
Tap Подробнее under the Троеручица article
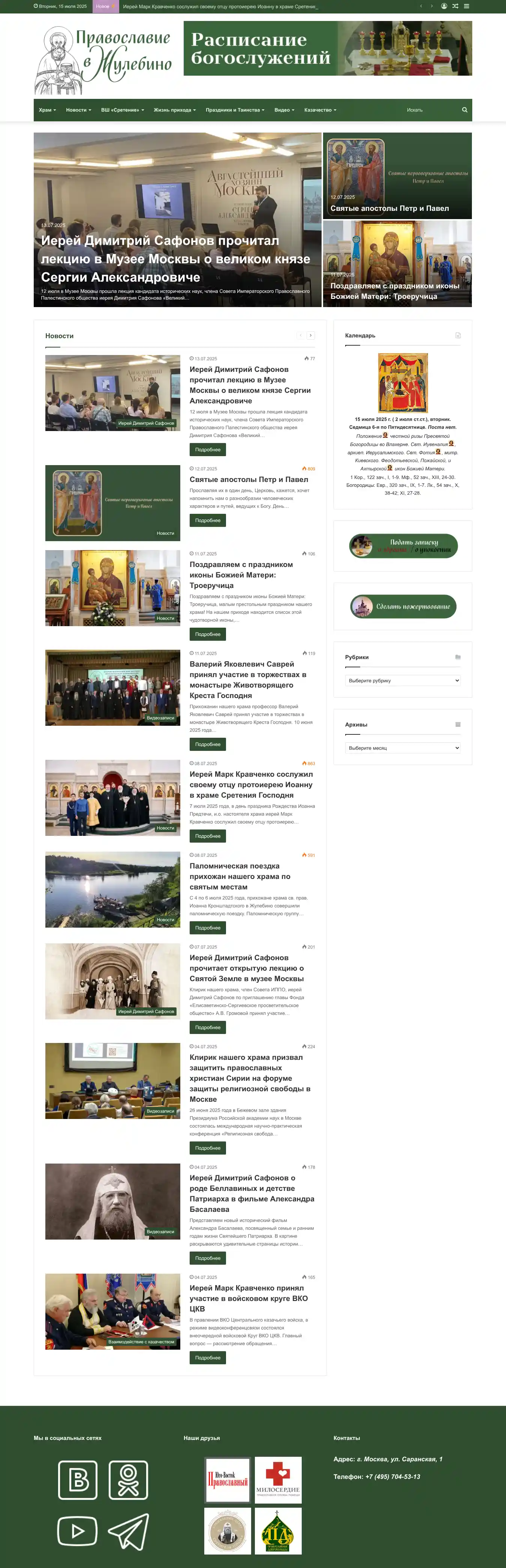pos(208,634)
